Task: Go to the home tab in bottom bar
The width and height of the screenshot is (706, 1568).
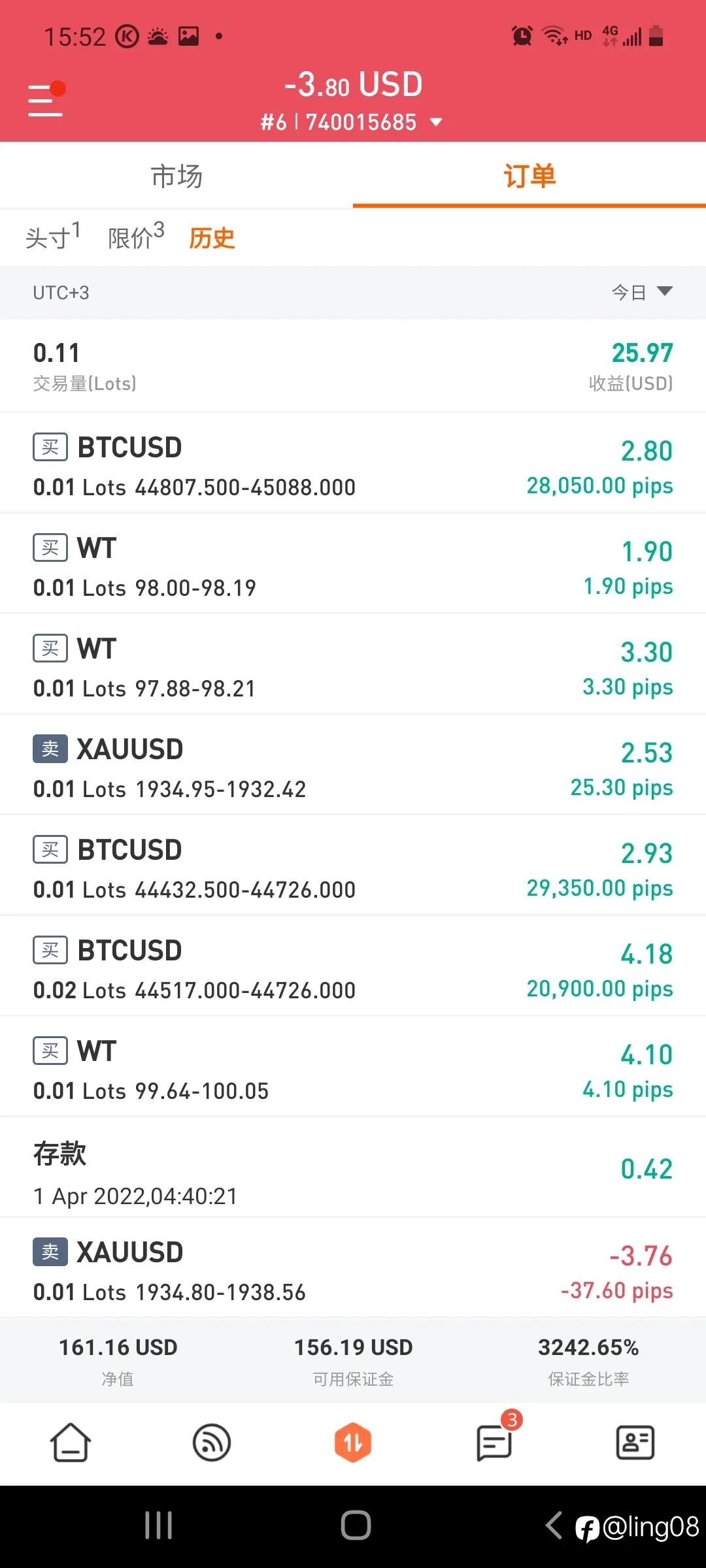Action: (x=71, y=1443)
